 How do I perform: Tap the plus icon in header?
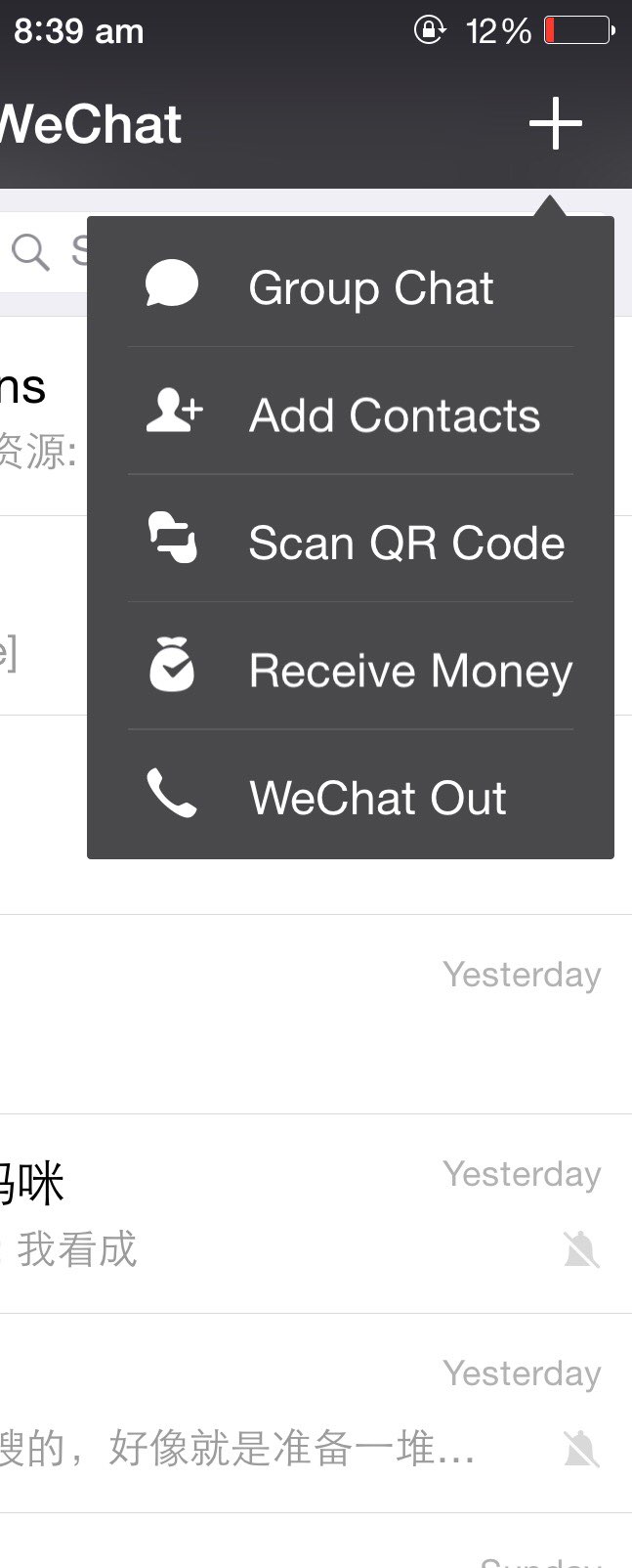pyautogui.click(x=555, y=124)
